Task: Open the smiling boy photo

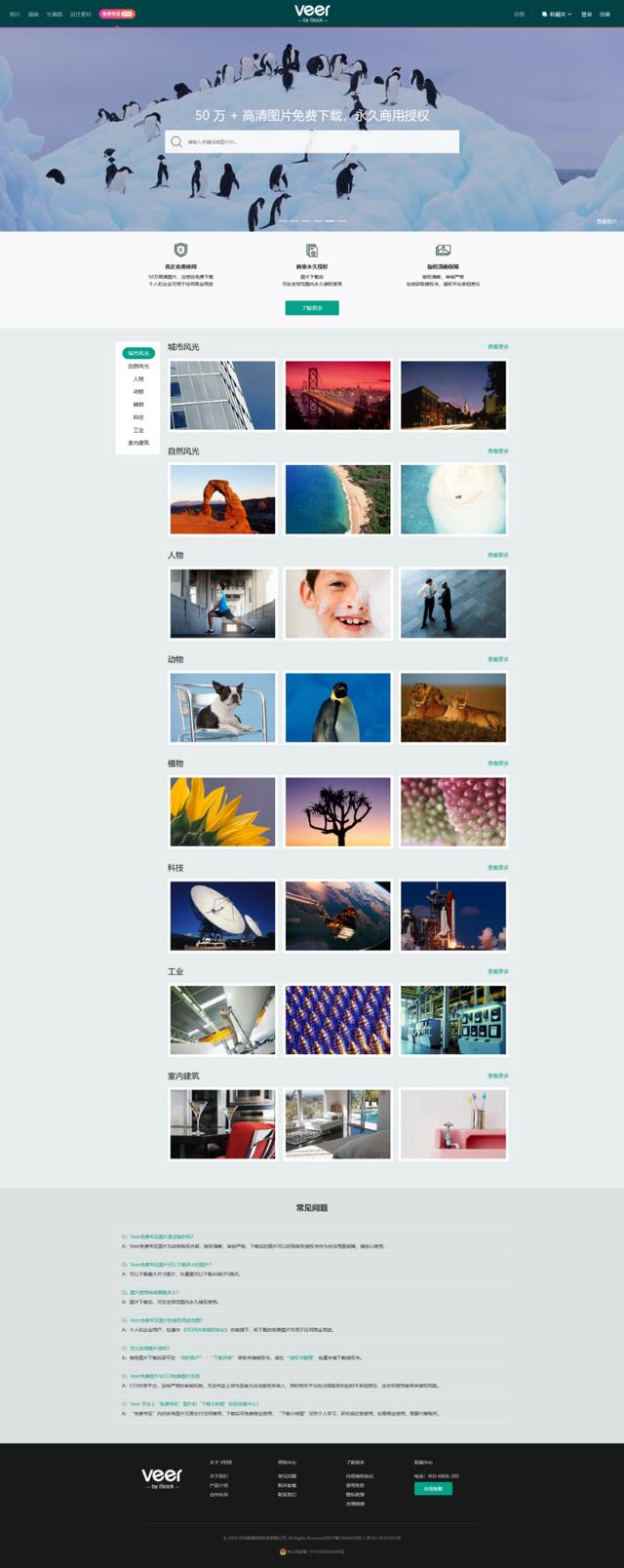Action: click(338, 604)
